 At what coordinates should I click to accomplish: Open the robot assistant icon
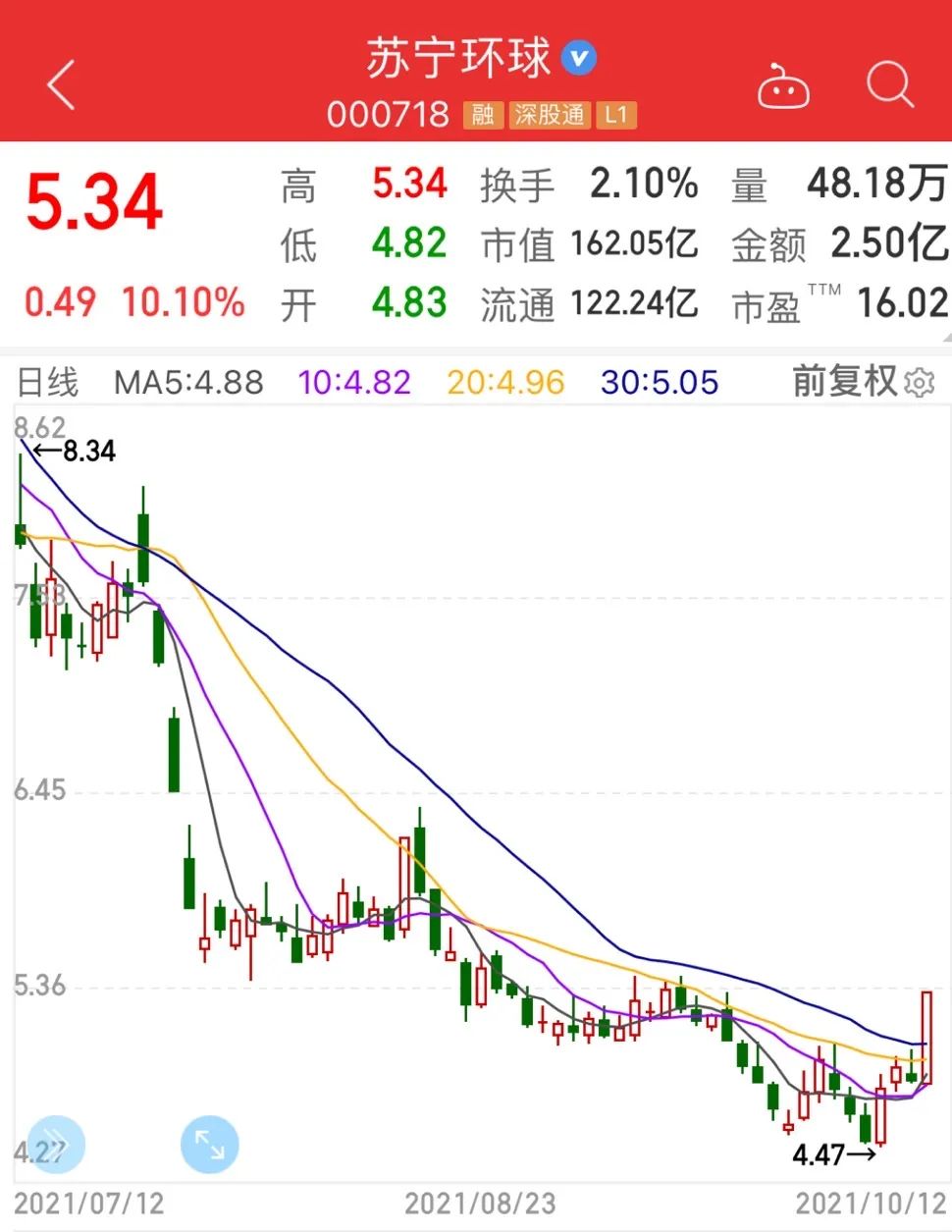pos(782,86)
